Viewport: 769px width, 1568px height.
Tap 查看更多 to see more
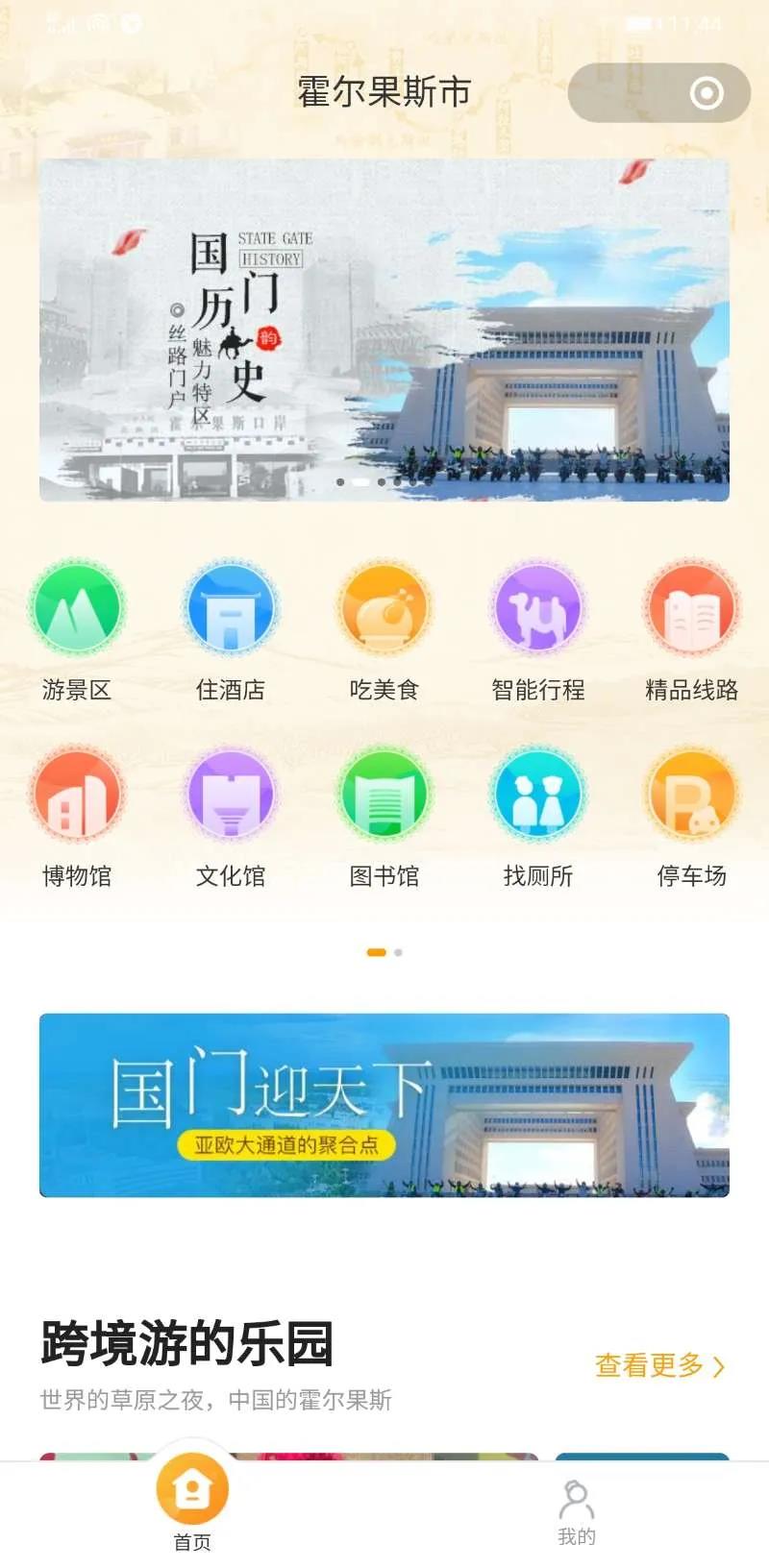[x=659, y=1365]
